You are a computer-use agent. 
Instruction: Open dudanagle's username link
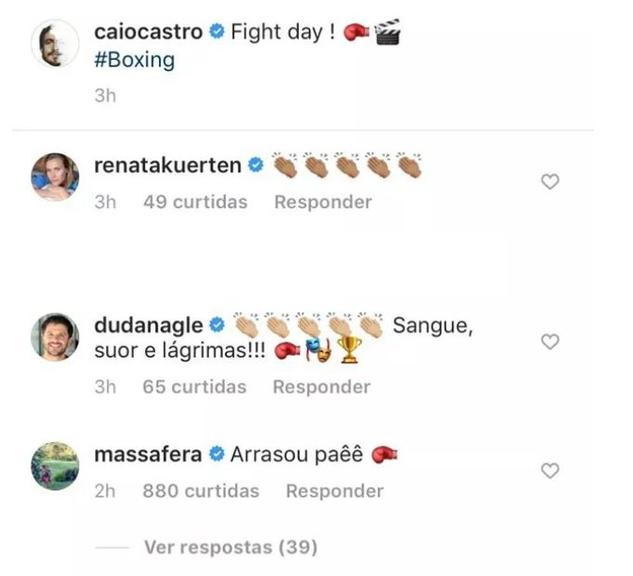pos(147,325)
